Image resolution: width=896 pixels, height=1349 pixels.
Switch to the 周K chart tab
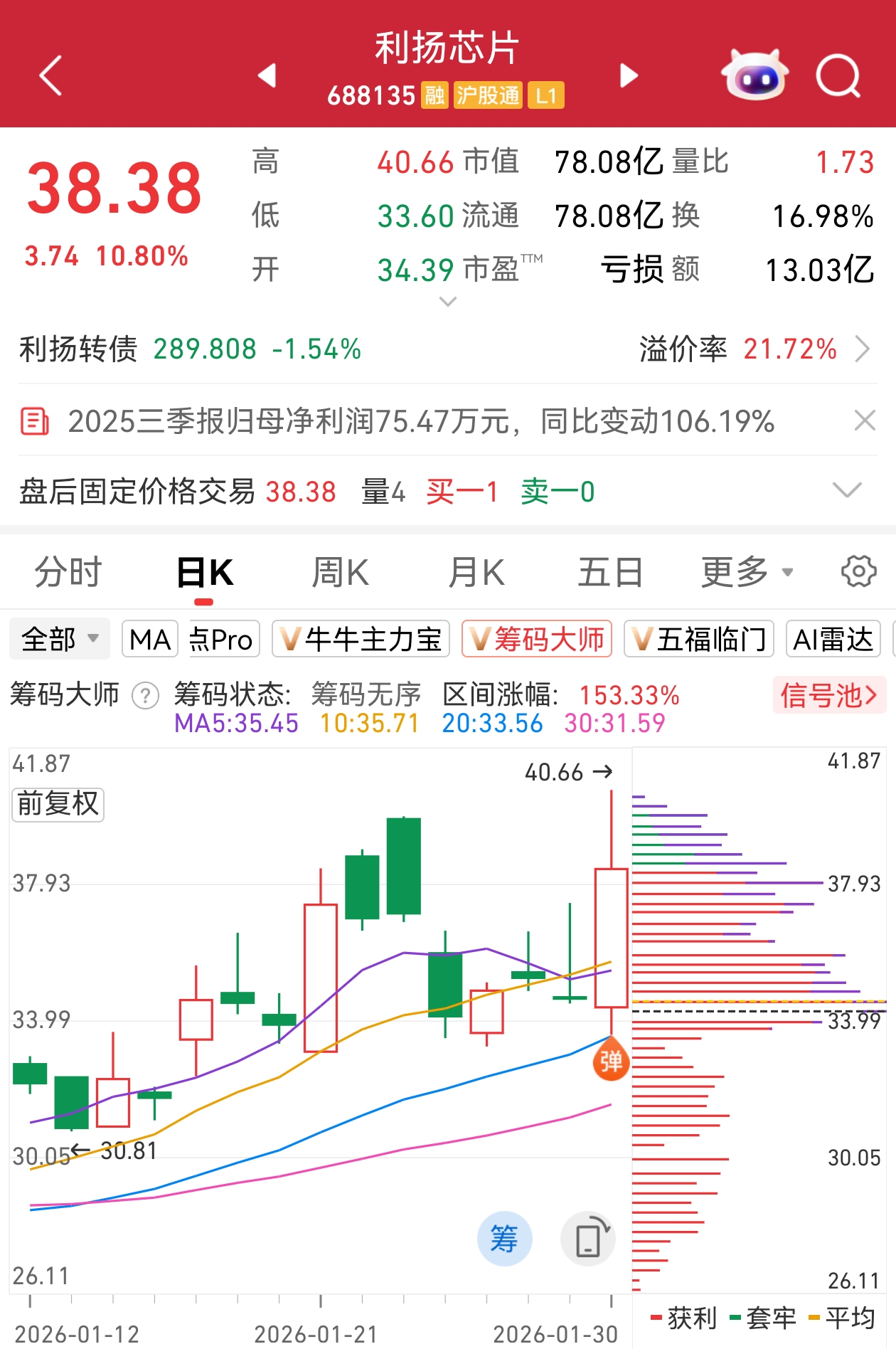340,572
